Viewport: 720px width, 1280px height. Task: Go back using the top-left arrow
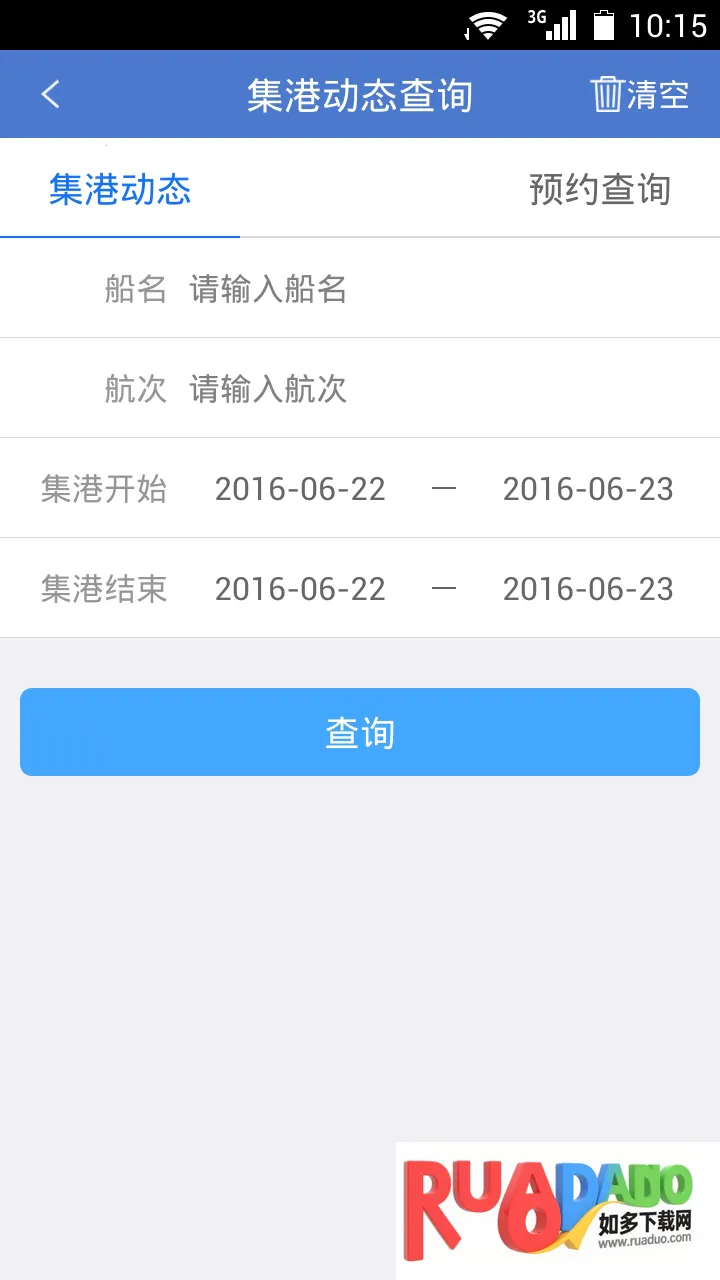click(51, 95)
